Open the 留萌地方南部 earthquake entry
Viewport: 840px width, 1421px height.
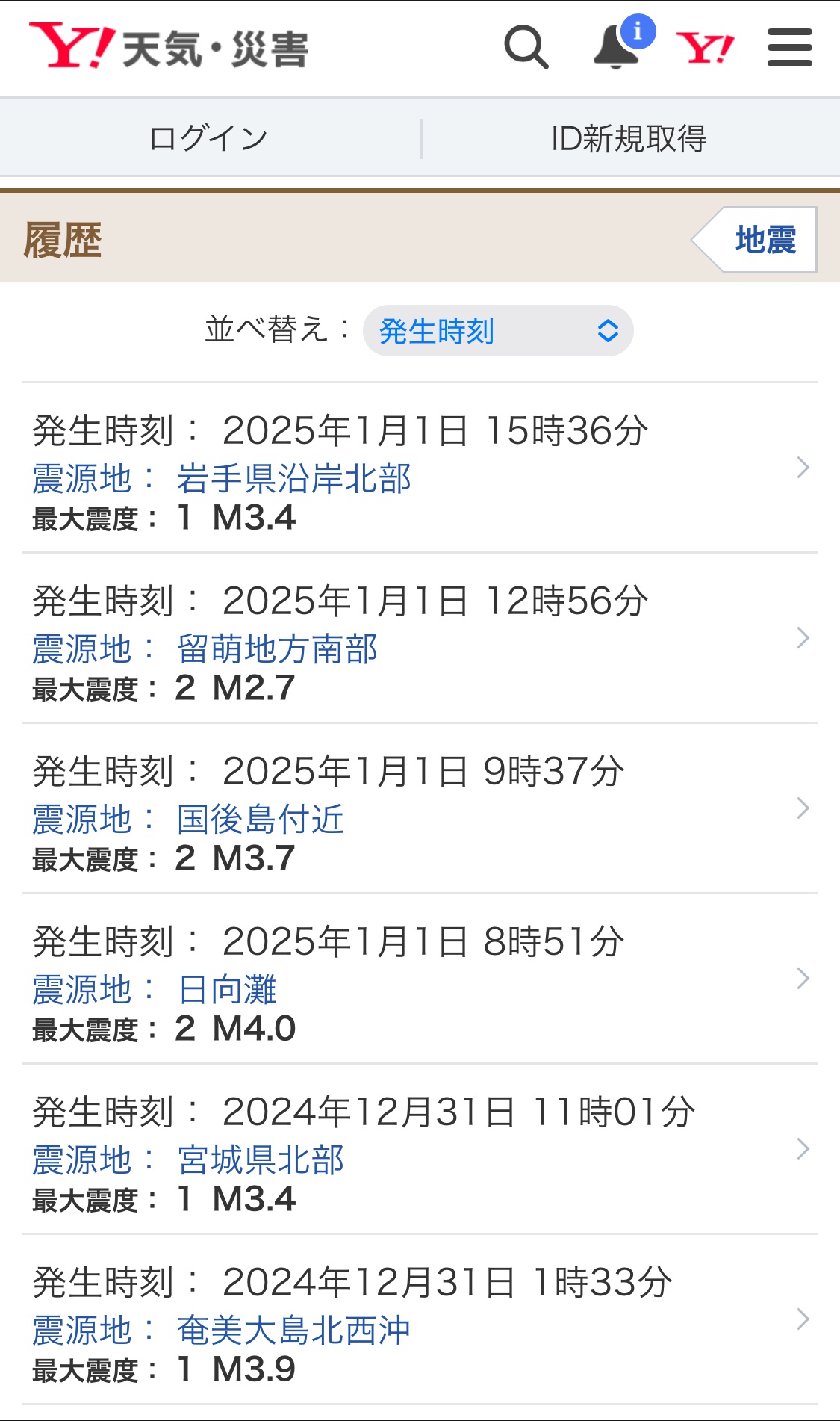click(x=420, y=639)
